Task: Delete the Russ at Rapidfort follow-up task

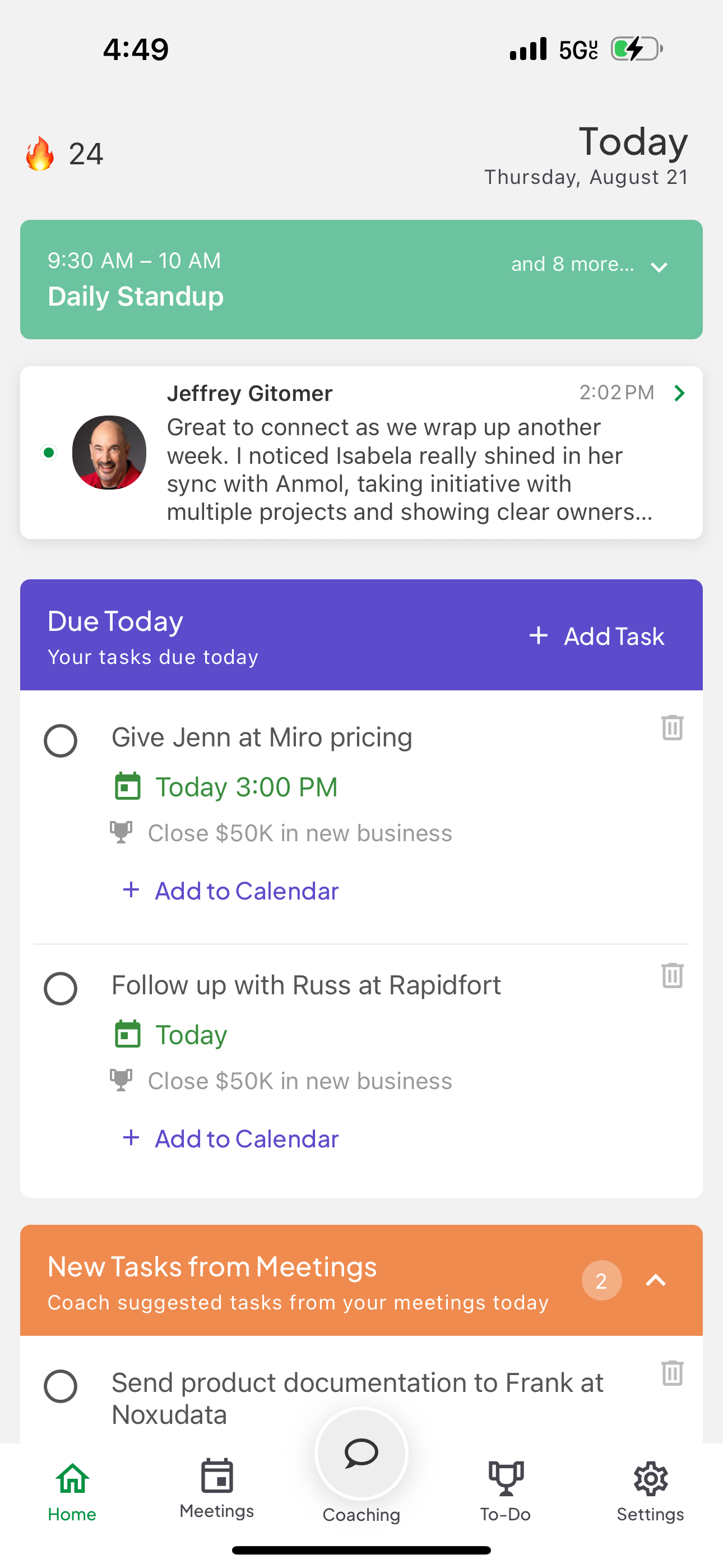Action: (x=672, y=975)
